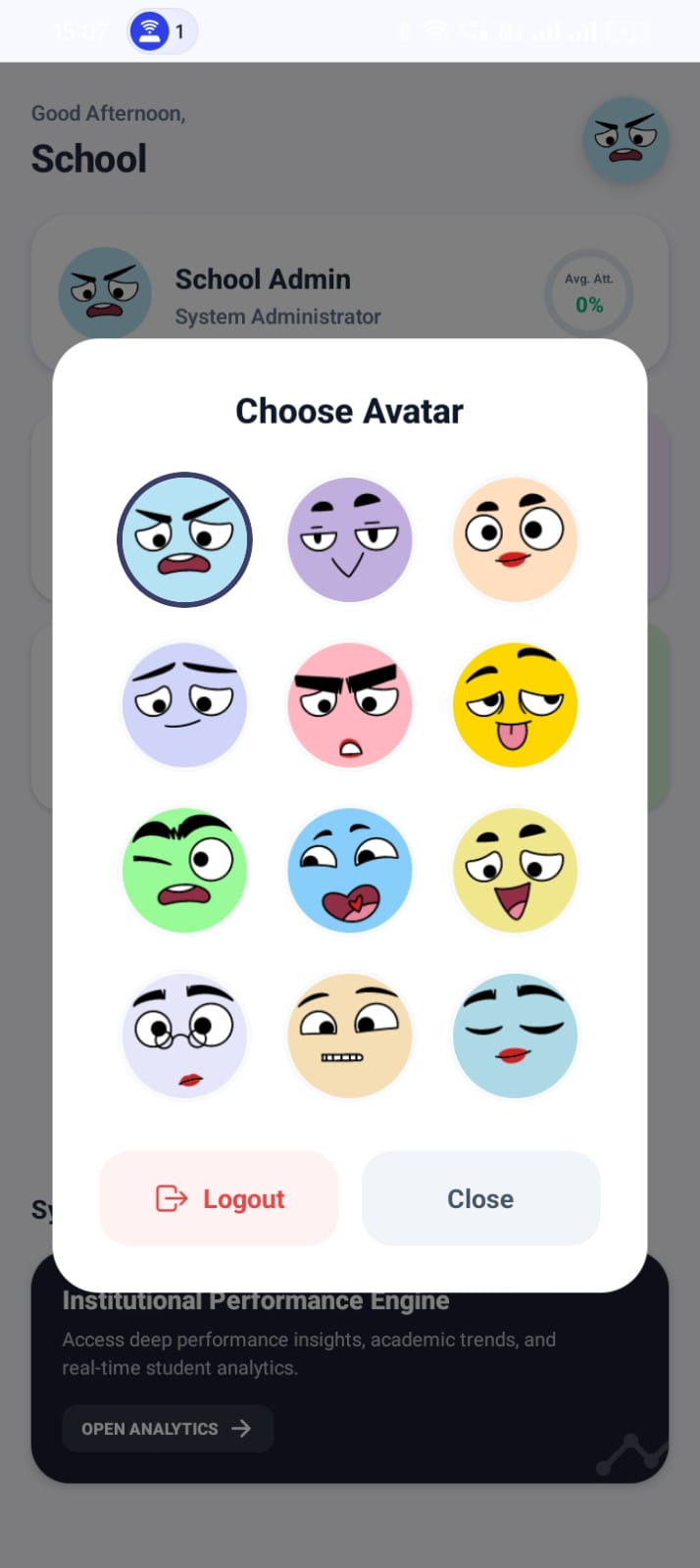
Task: Pick the bright yellow tongue-out avatar
Action: click(x=515, y=705)
